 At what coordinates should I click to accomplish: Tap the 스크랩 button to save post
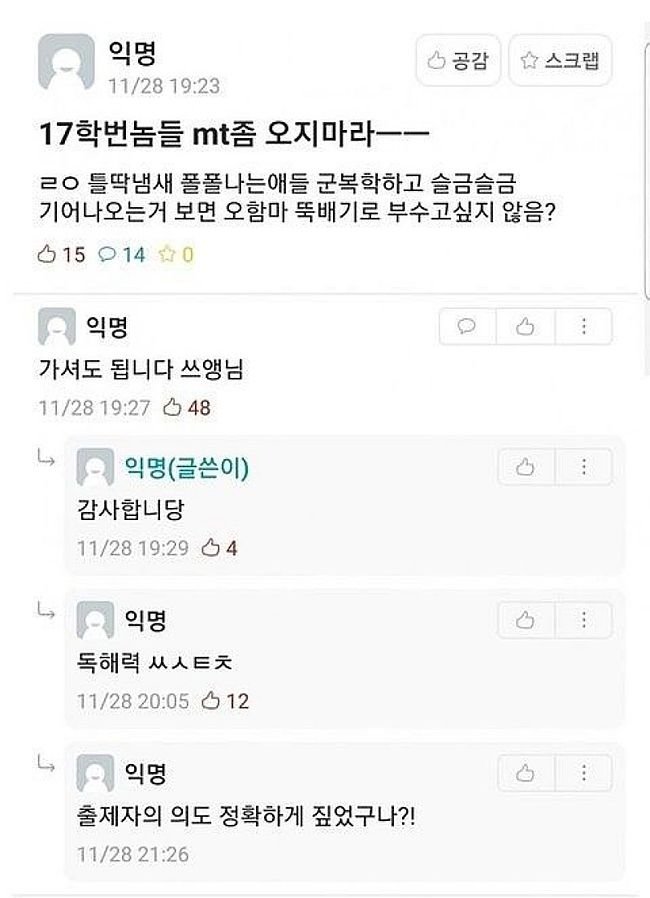coord(560,60)
